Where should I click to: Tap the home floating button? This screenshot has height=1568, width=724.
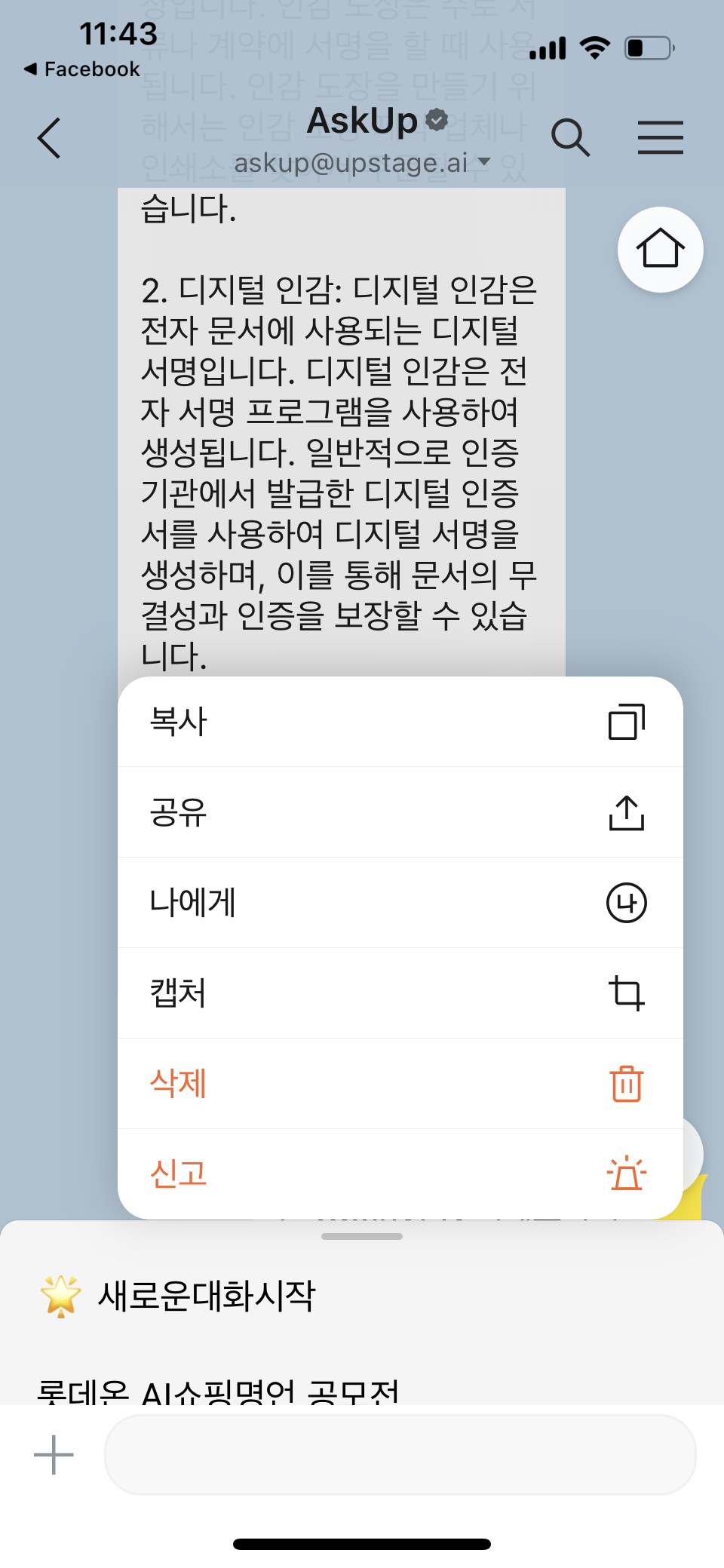pyautogui.click(x=661, y=250)
